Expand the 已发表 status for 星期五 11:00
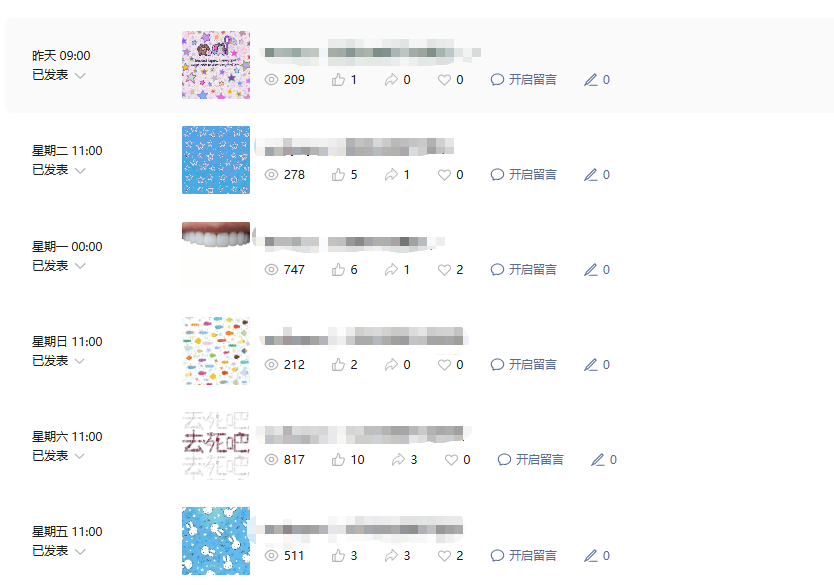Image resolution: width=834 pixels, height=585 pixels. tap(80, 551)
